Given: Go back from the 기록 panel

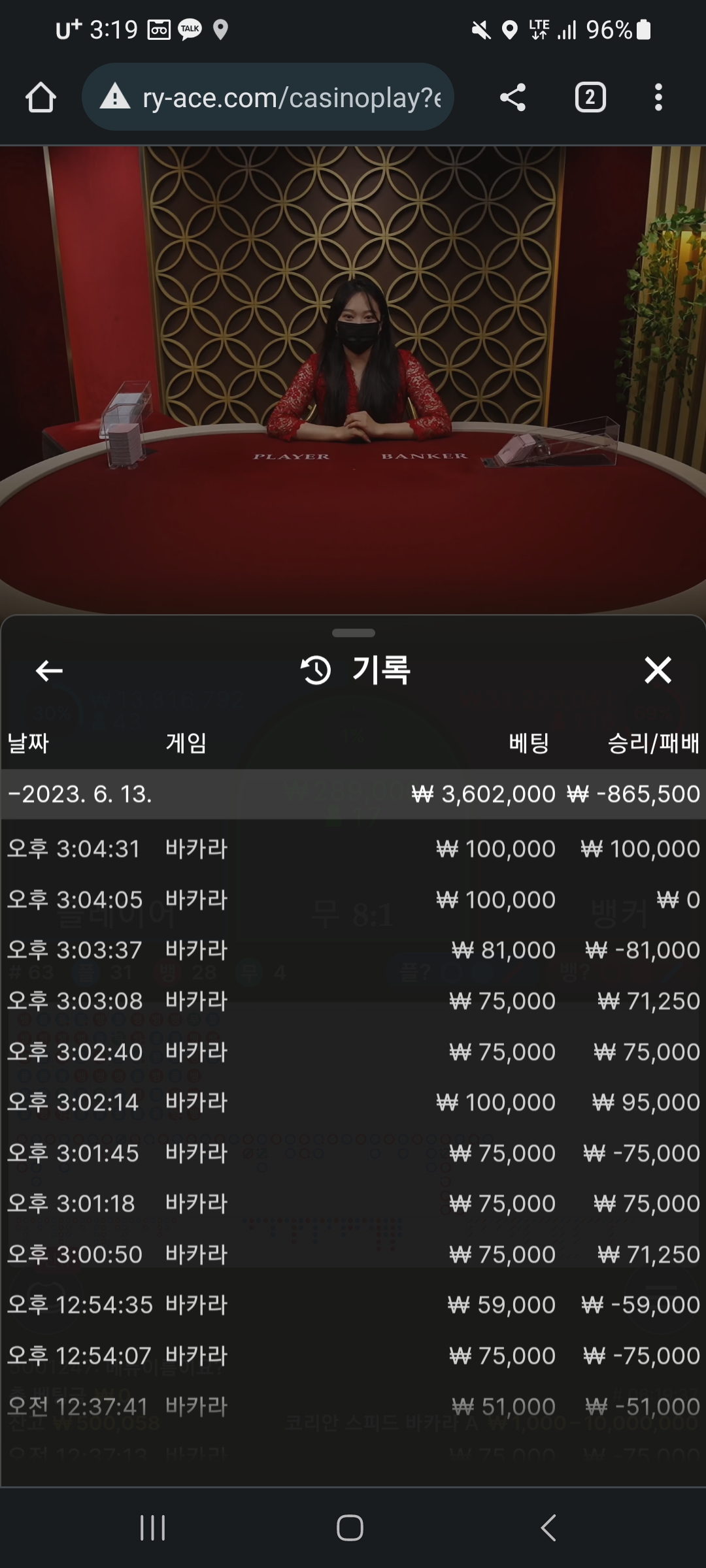Looking at the screenshot, I should pyautogui.click(x=49, y=670).
